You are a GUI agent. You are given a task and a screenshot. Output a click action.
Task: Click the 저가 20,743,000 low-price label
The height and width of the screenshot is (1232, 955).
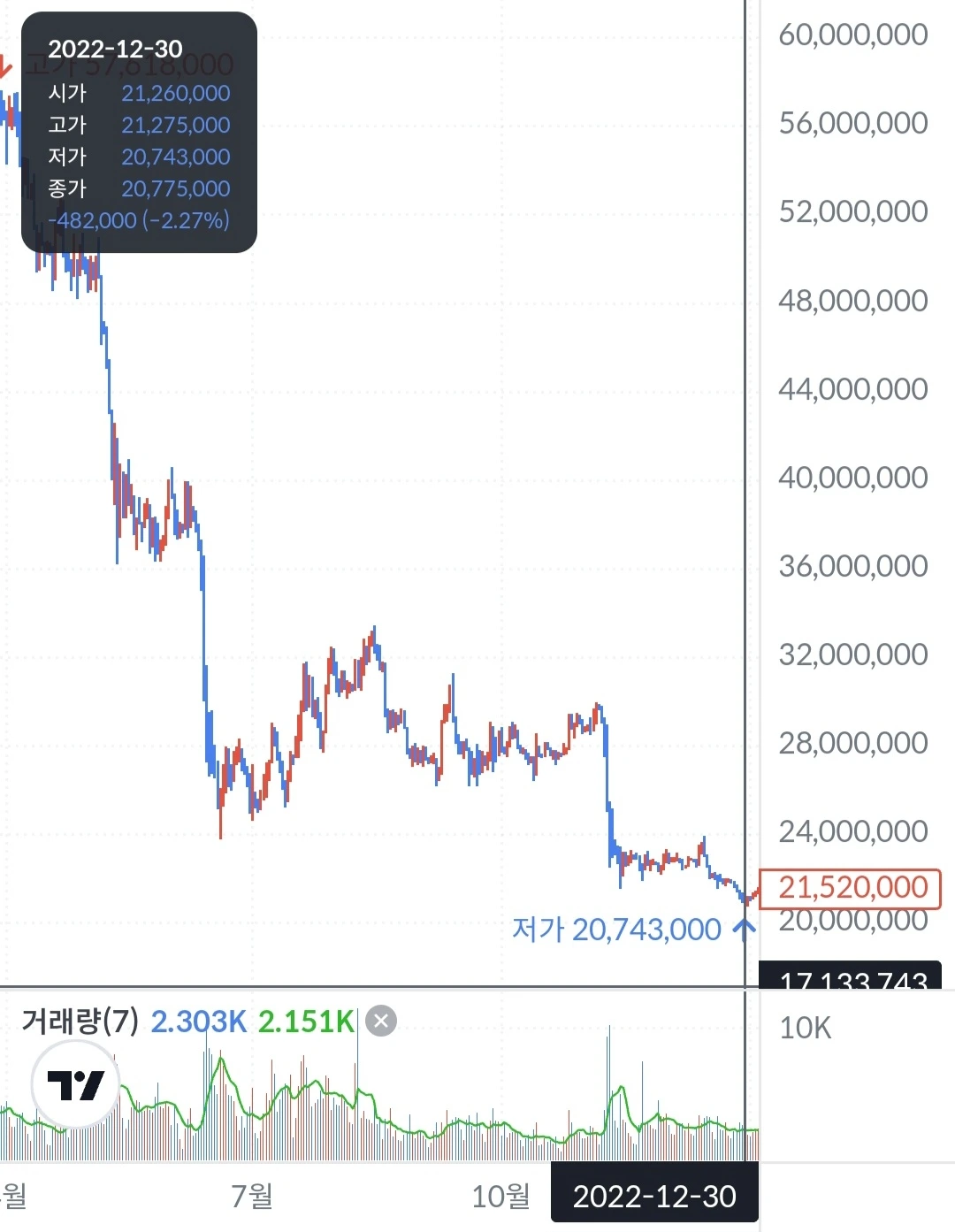click(x=616, y=930)
